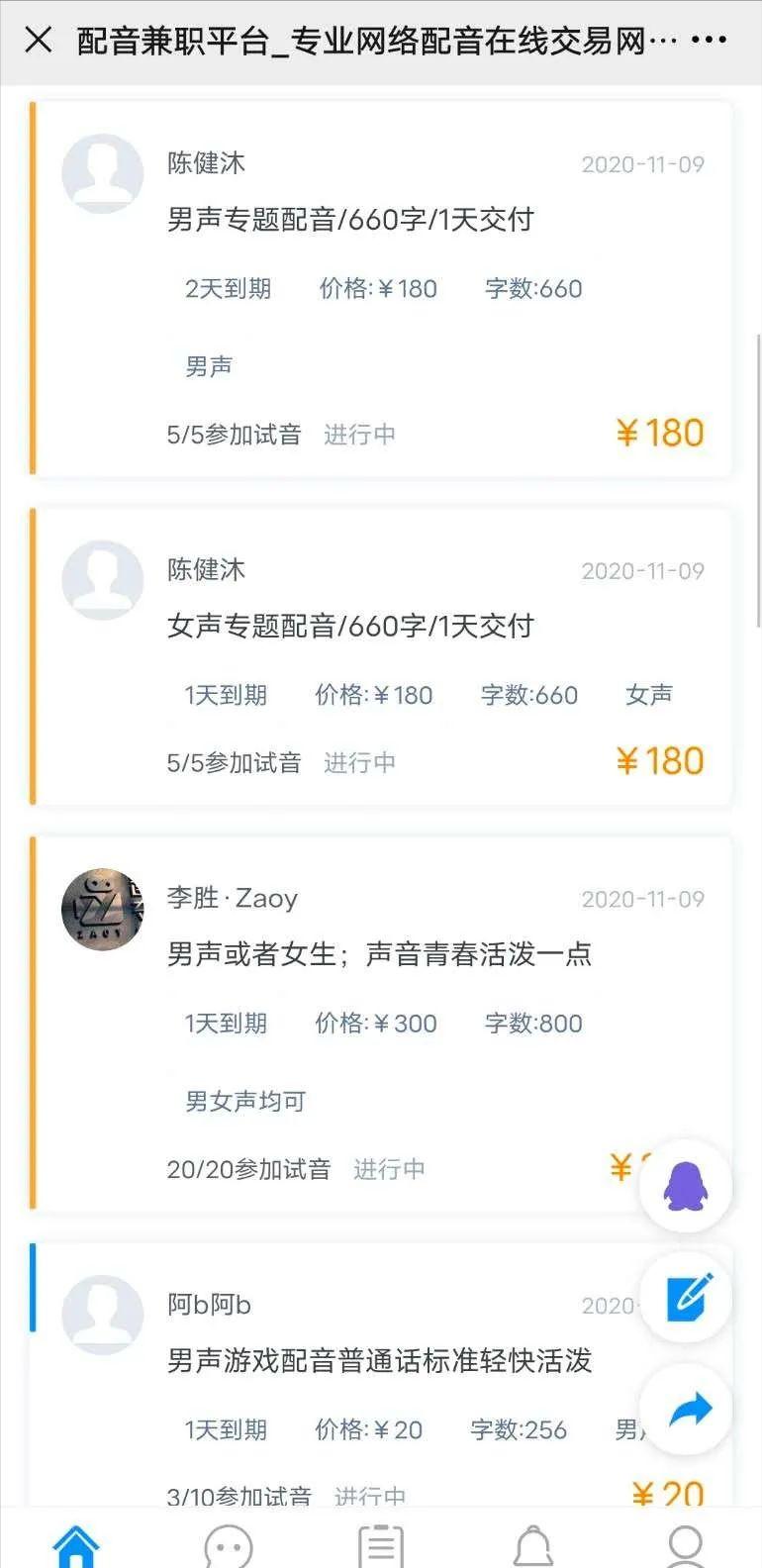Image resolution: width=762 pixels, height=1568 pixels.
Task: Tap the blue share arrow icon
Action: click(685, 1410)
